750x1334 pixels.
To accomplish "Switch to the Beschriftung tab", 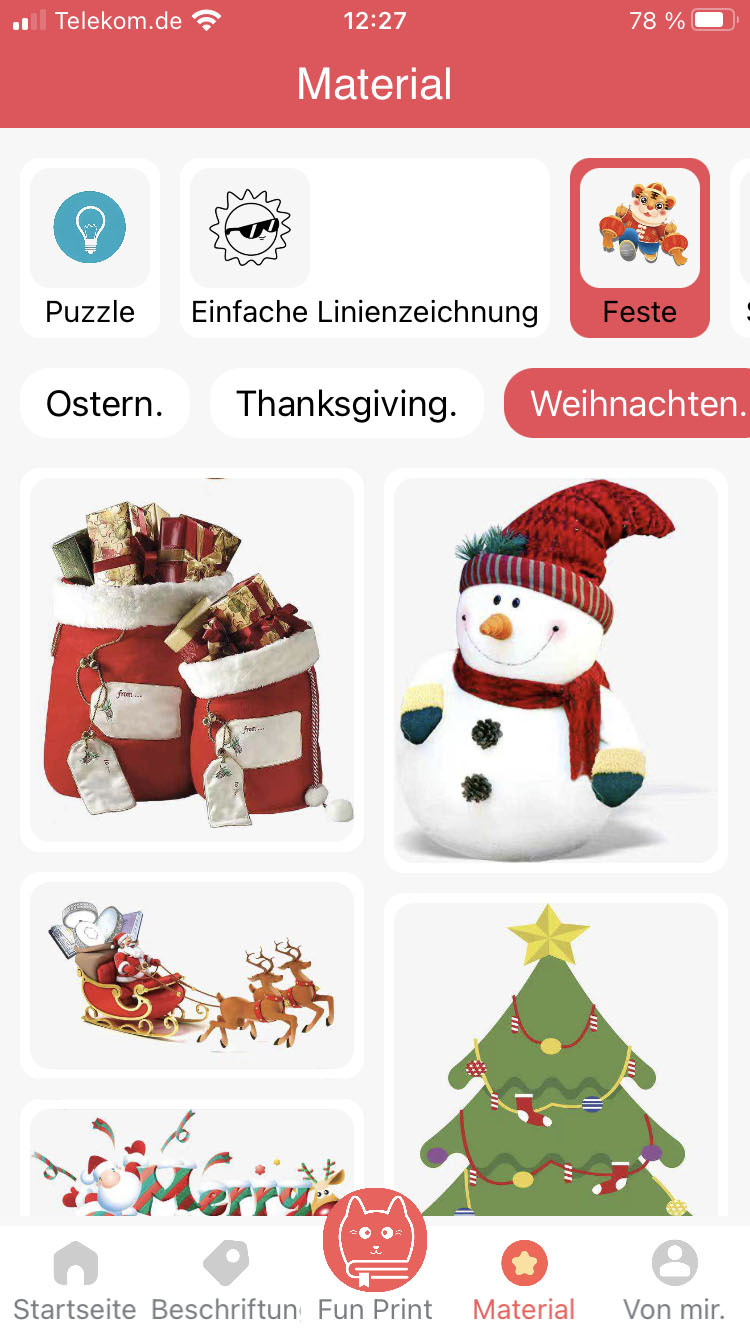I will tap(226, 1282).
